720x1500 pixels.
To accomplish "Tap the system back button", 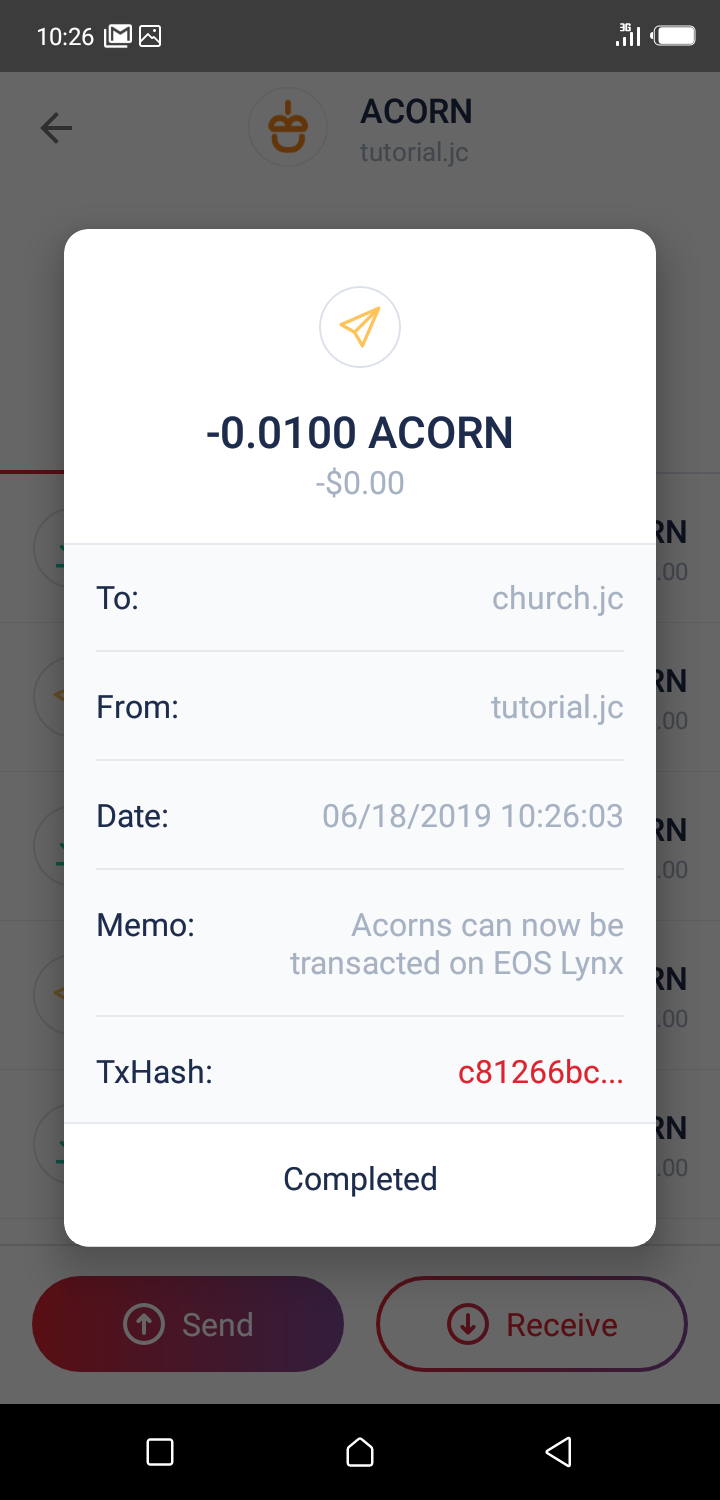I will (x=559, y=1451).
